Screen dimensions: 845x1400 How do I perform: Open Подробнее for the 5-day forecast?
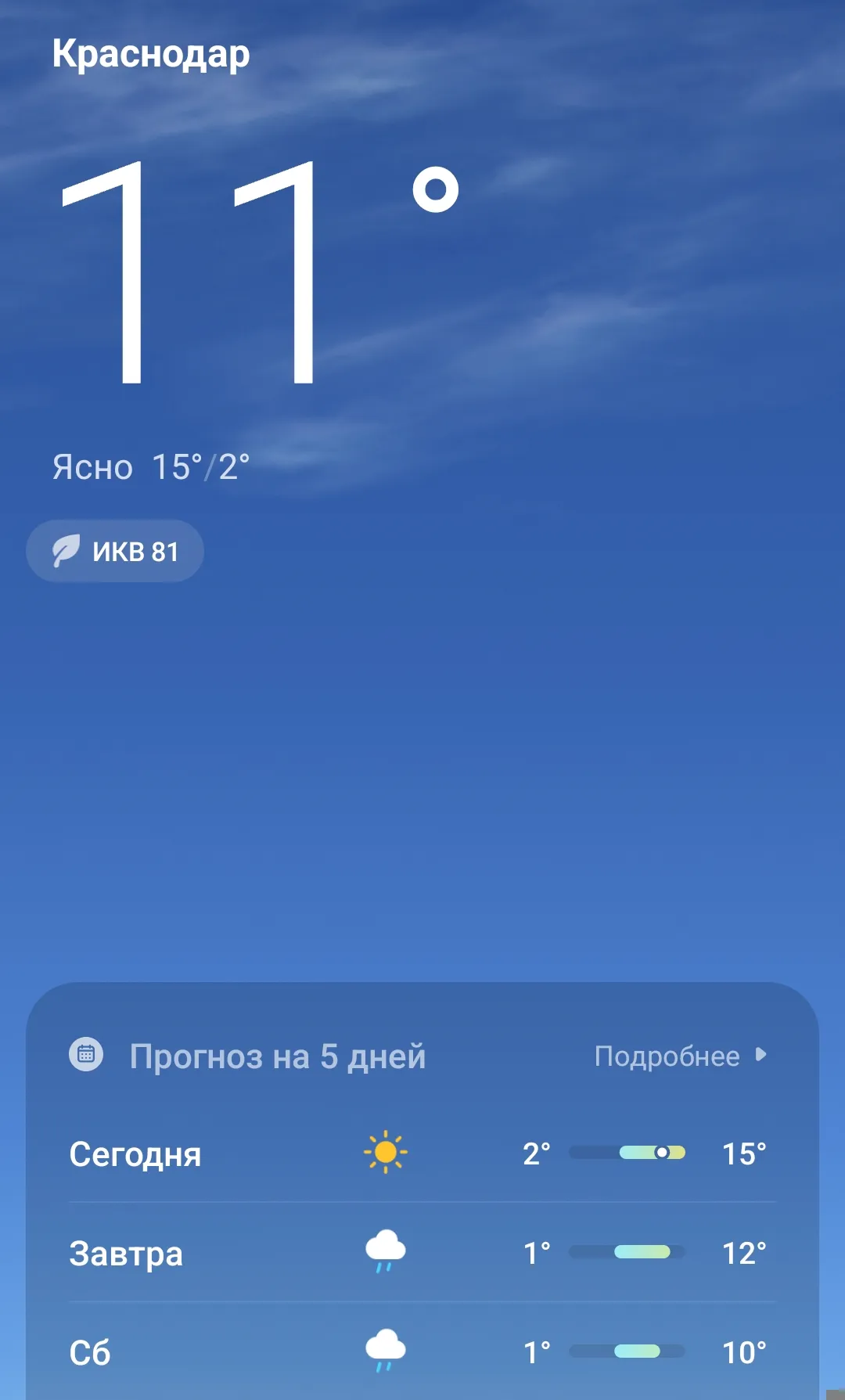tap(679, 1056)
